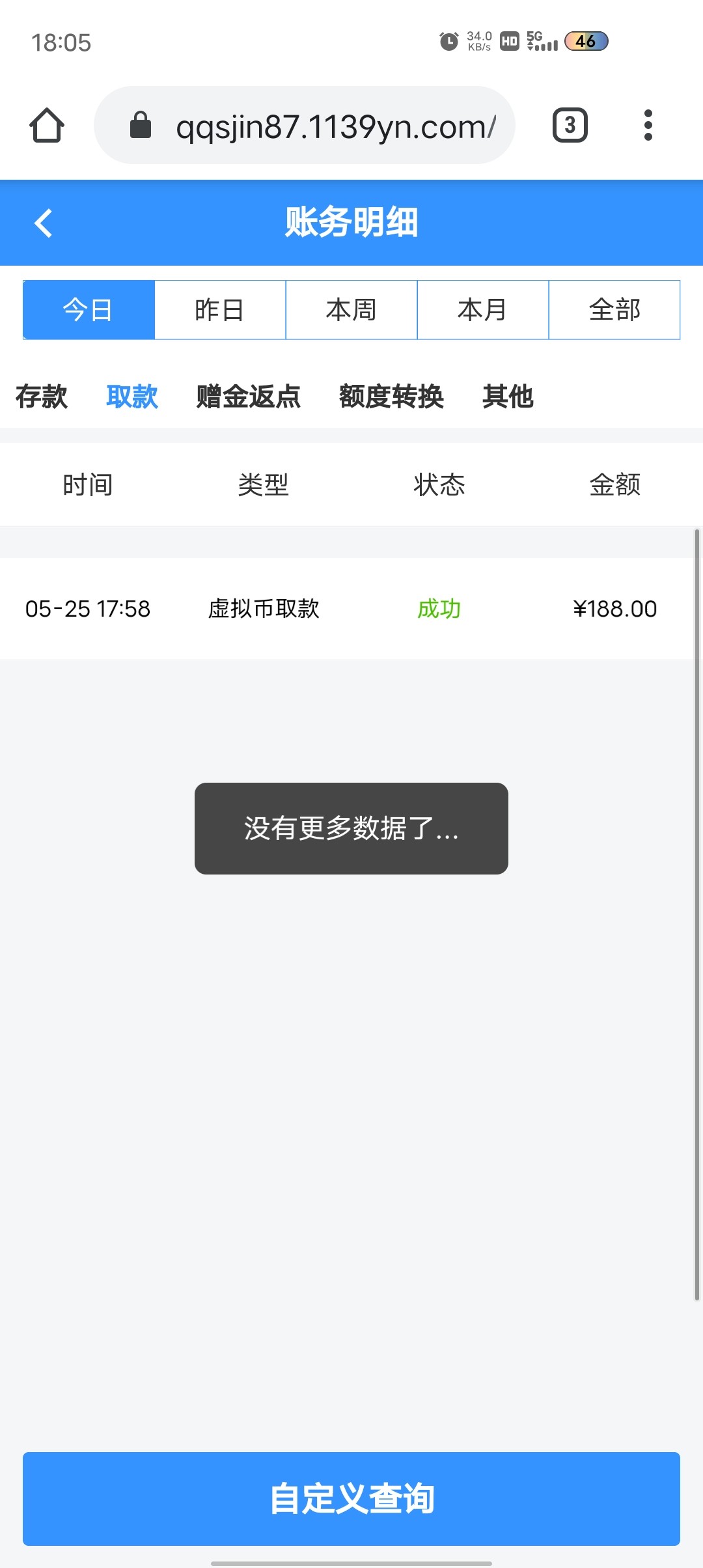Viewport: 703px width, 1568px height.
Task: Select the 取款 tab
Action: pyautogui.click(x=132, y=397)
